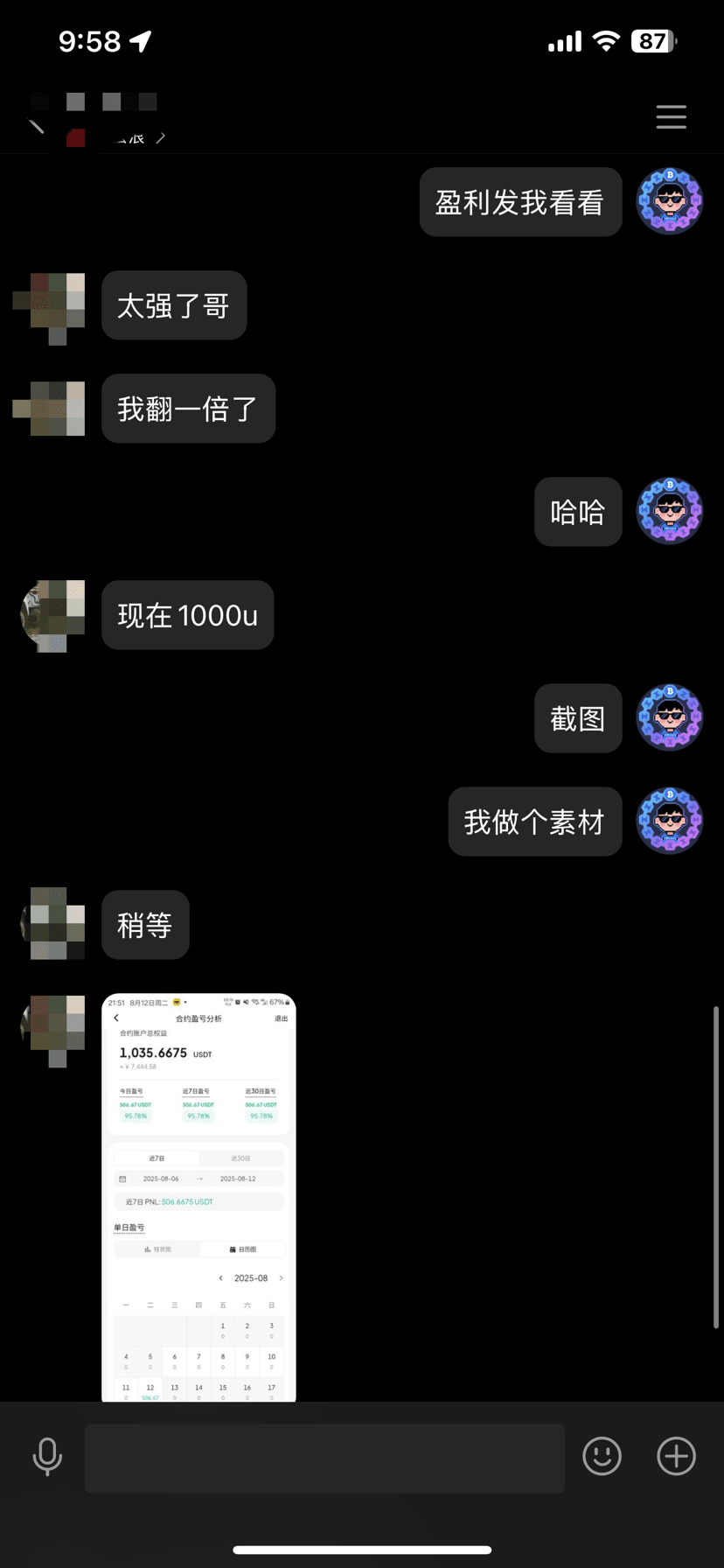Tap the microphone voice input icon
This screenshot has width=724, height=1568.
[x=47, y=1457]
